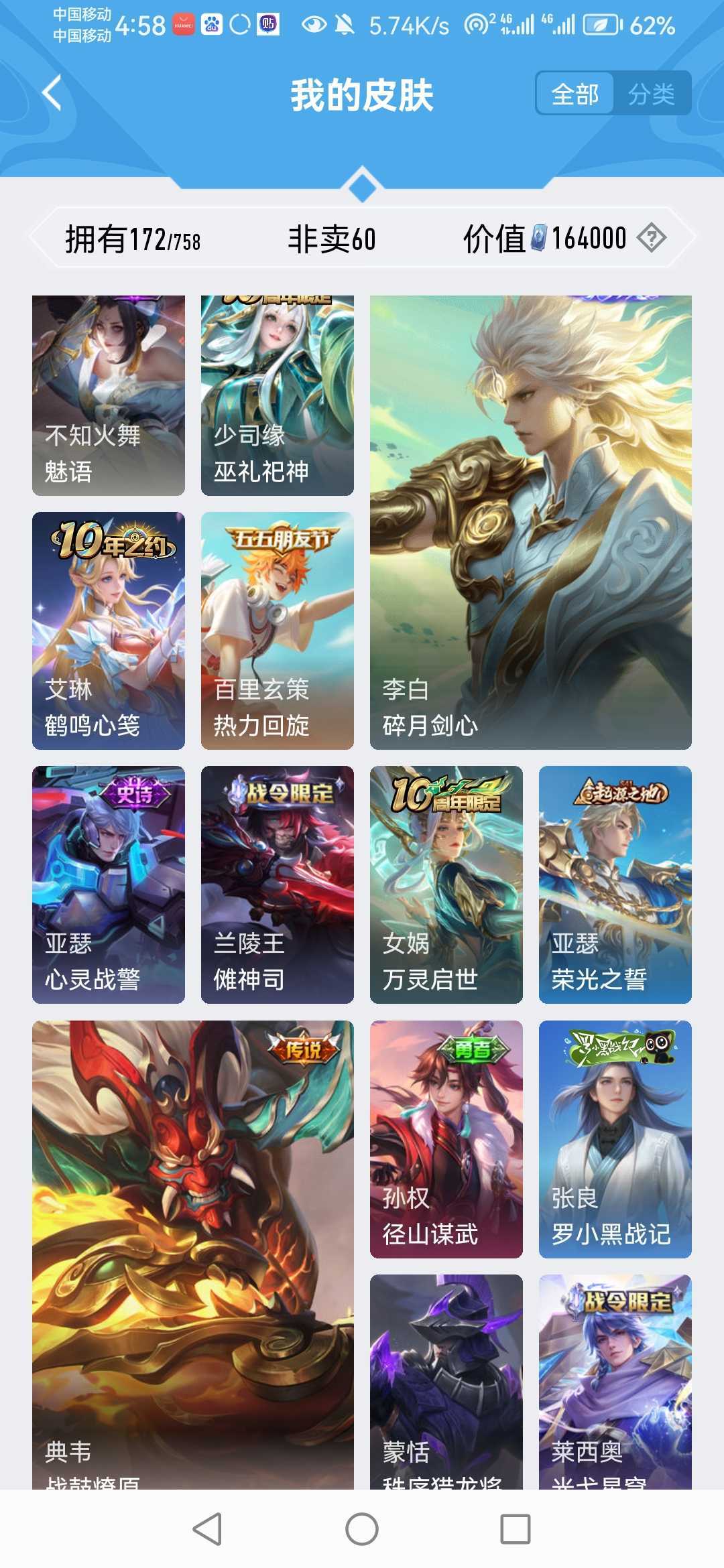Select 张良 罗小黑战记 skin card
This screenshot has height=1568, width=724.
pos(615,1139)
